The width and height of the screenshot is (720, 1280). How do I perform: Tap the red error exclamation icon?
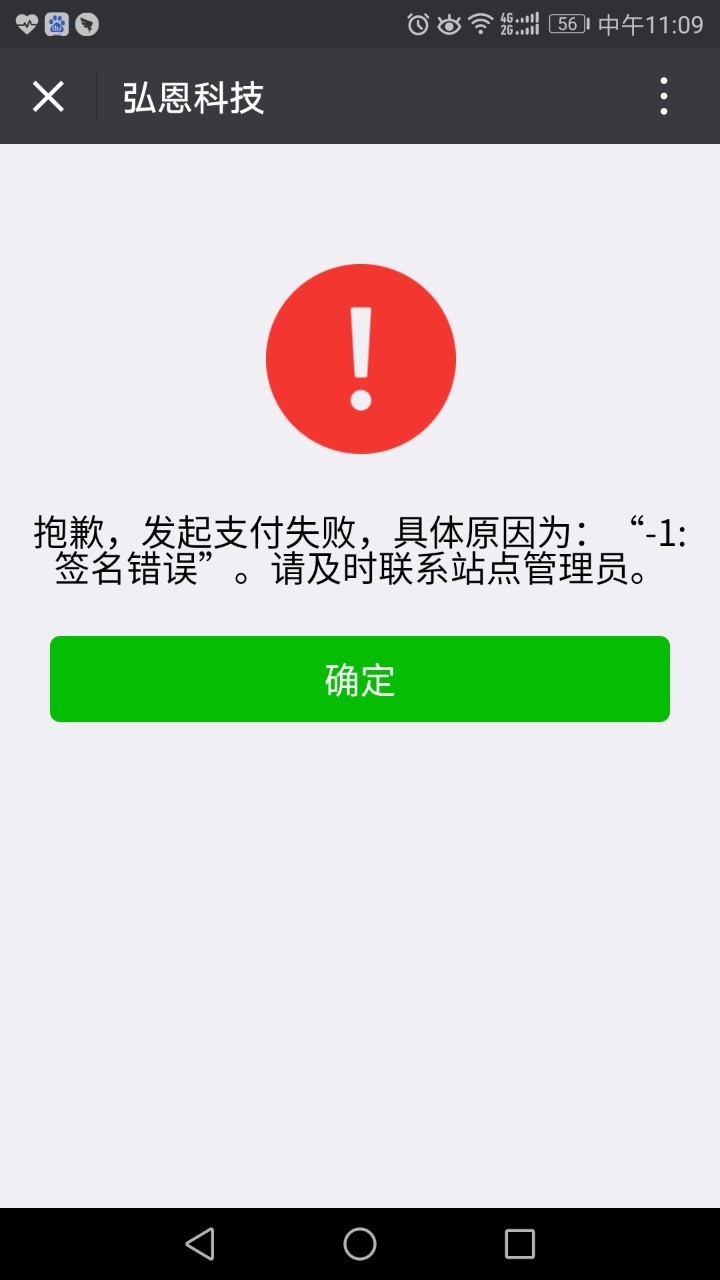360,358
